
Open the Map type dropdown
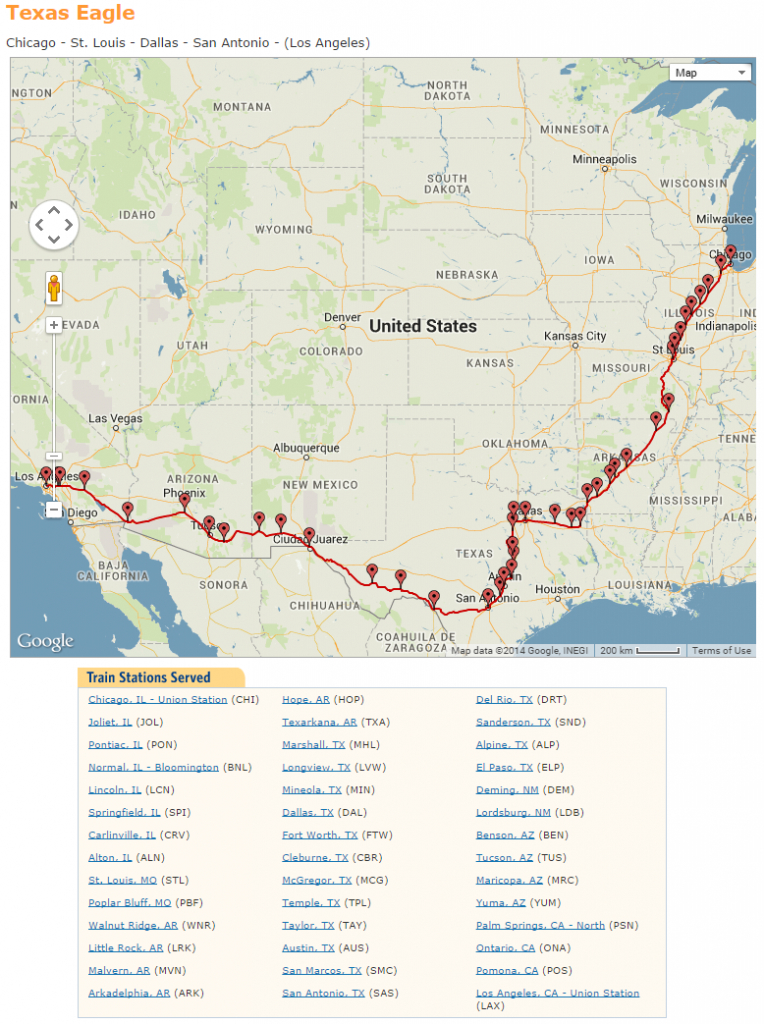710,73
